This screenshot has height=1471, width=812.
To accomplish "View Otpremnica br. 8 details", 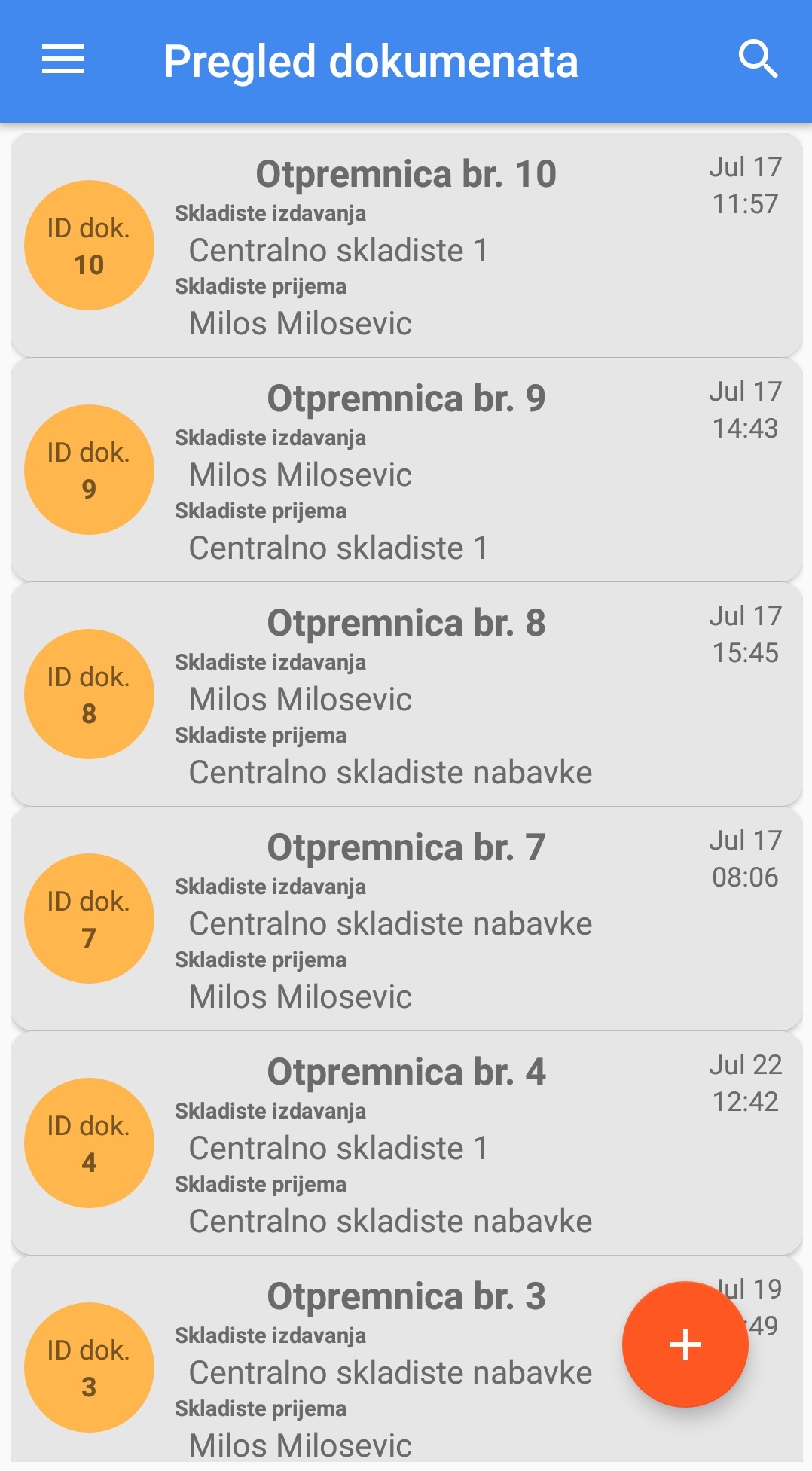I will pos(406,694).
